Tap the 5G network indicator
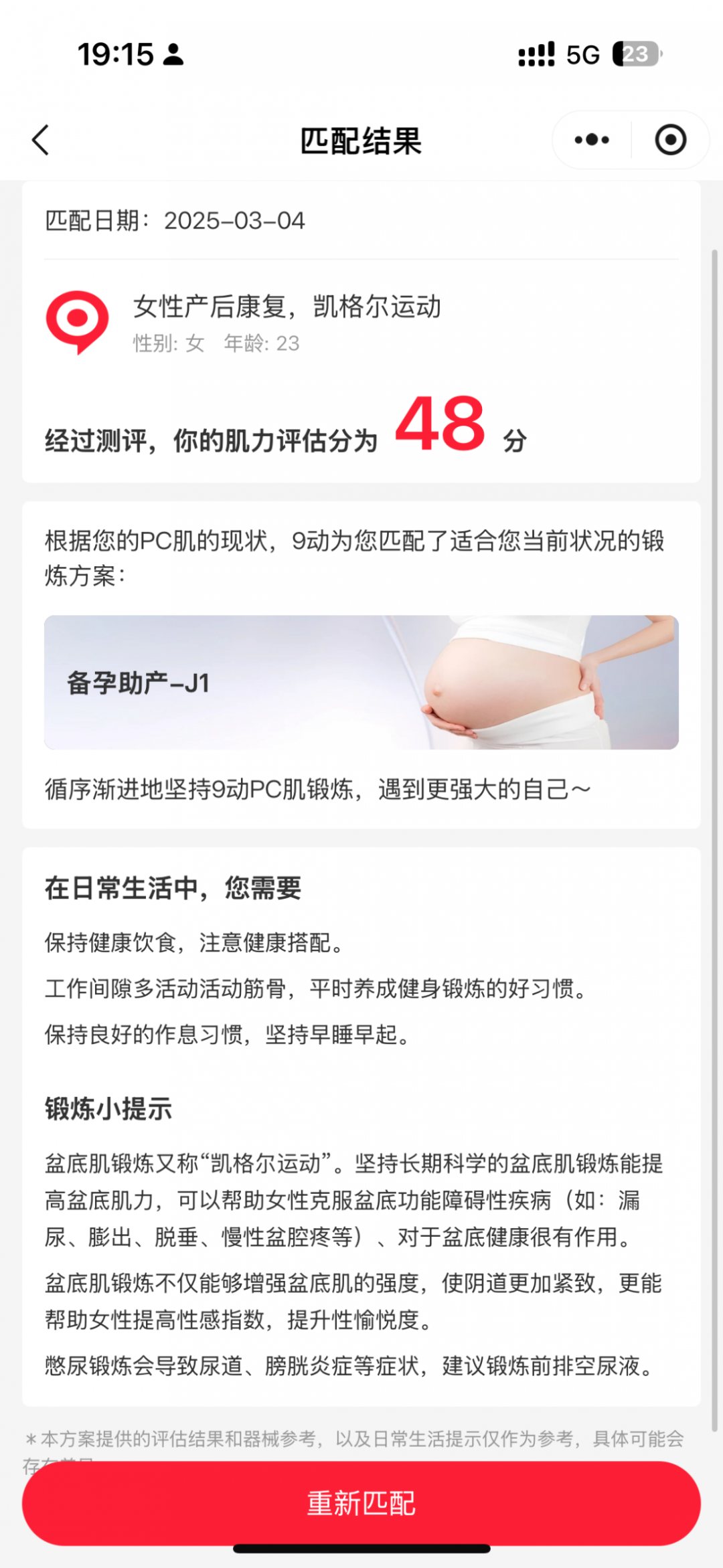723x1568 pixels. click(x=584, y=55)
